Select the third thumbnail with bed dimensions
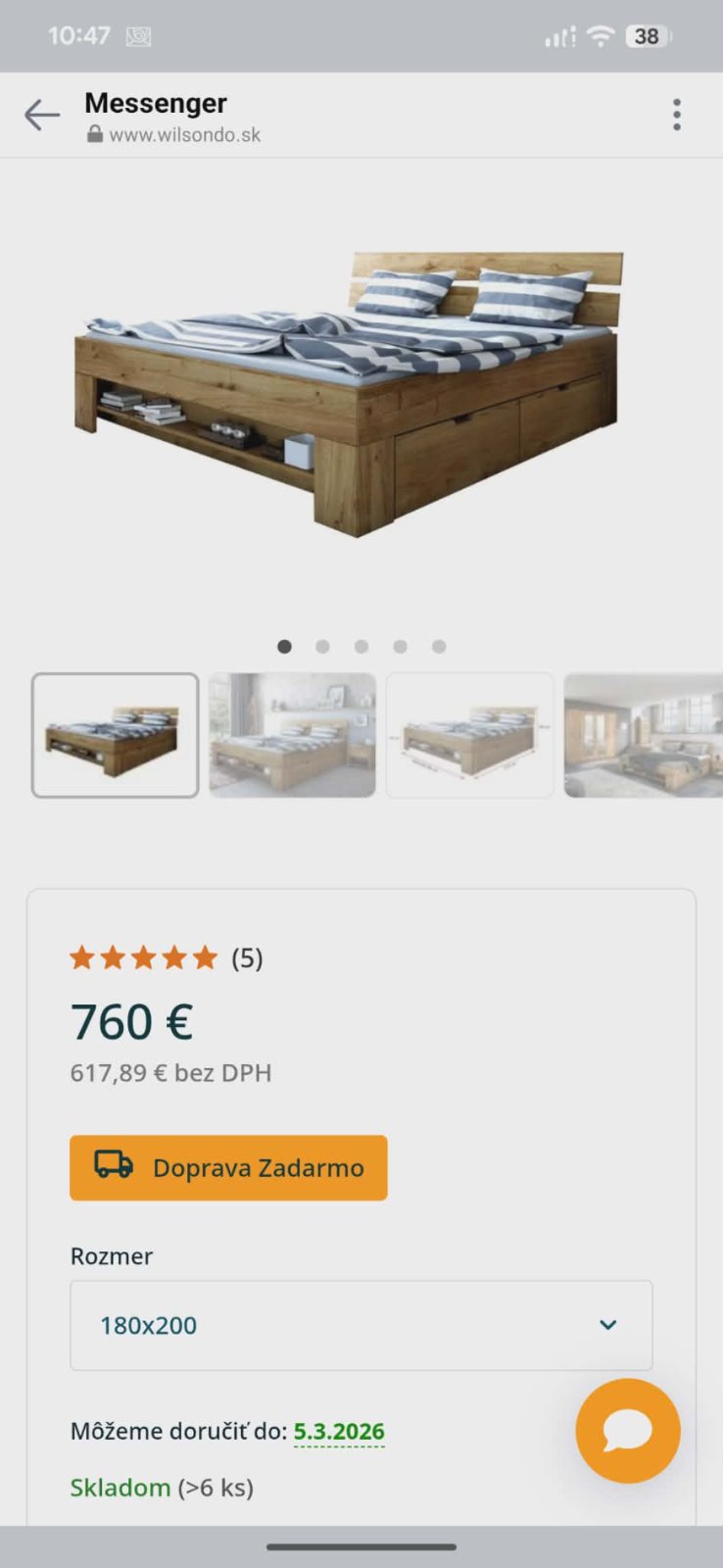This screenshot has width=723, height=1568. coord(469,735)
